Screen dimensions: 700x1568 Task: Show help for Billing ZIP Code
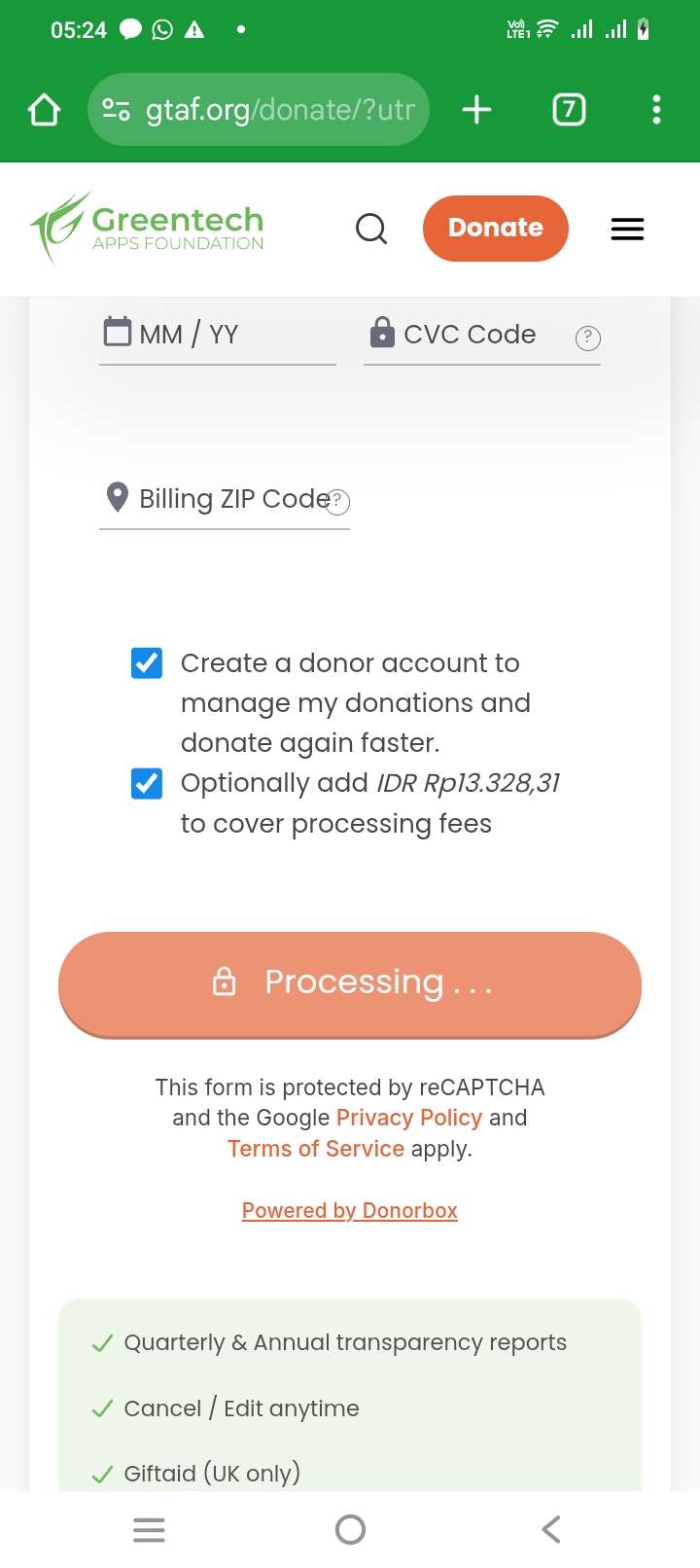pyautogui.click(x=336, y=501)
